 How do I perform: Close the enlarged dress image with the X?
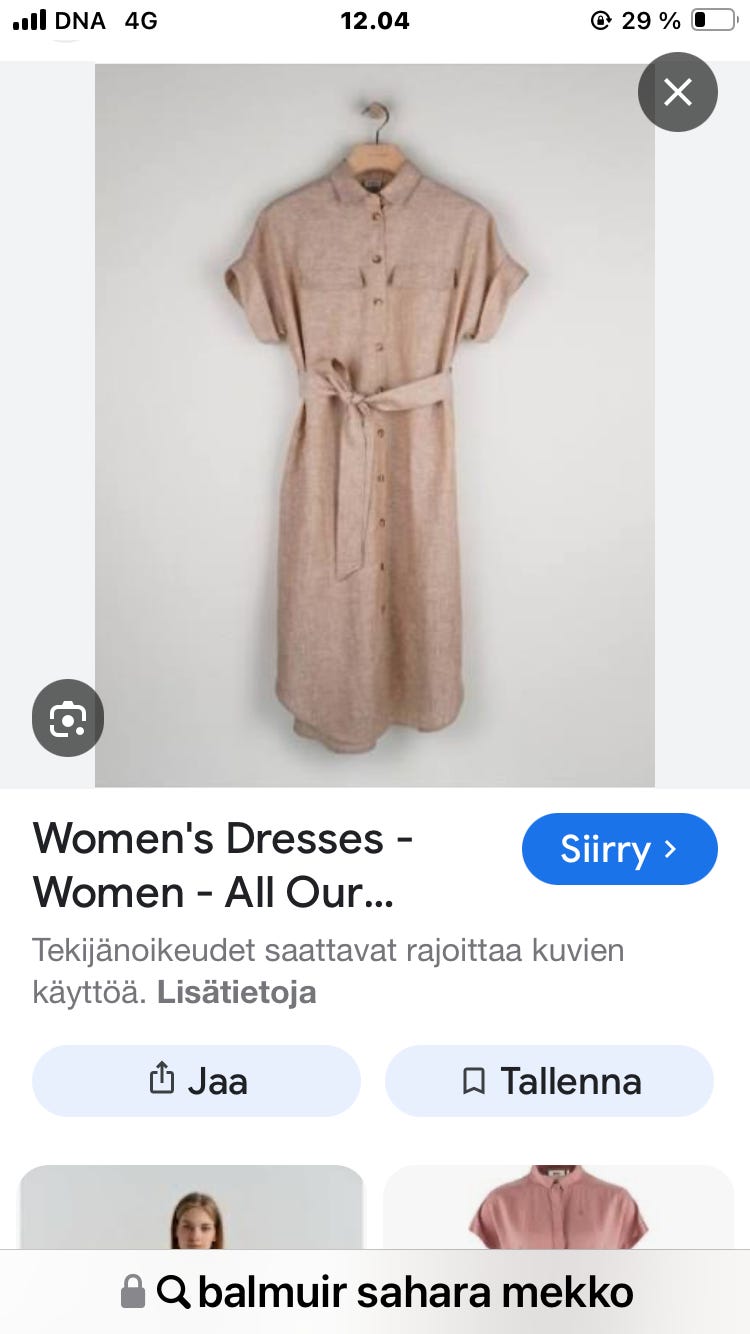(x=678, y=92)
